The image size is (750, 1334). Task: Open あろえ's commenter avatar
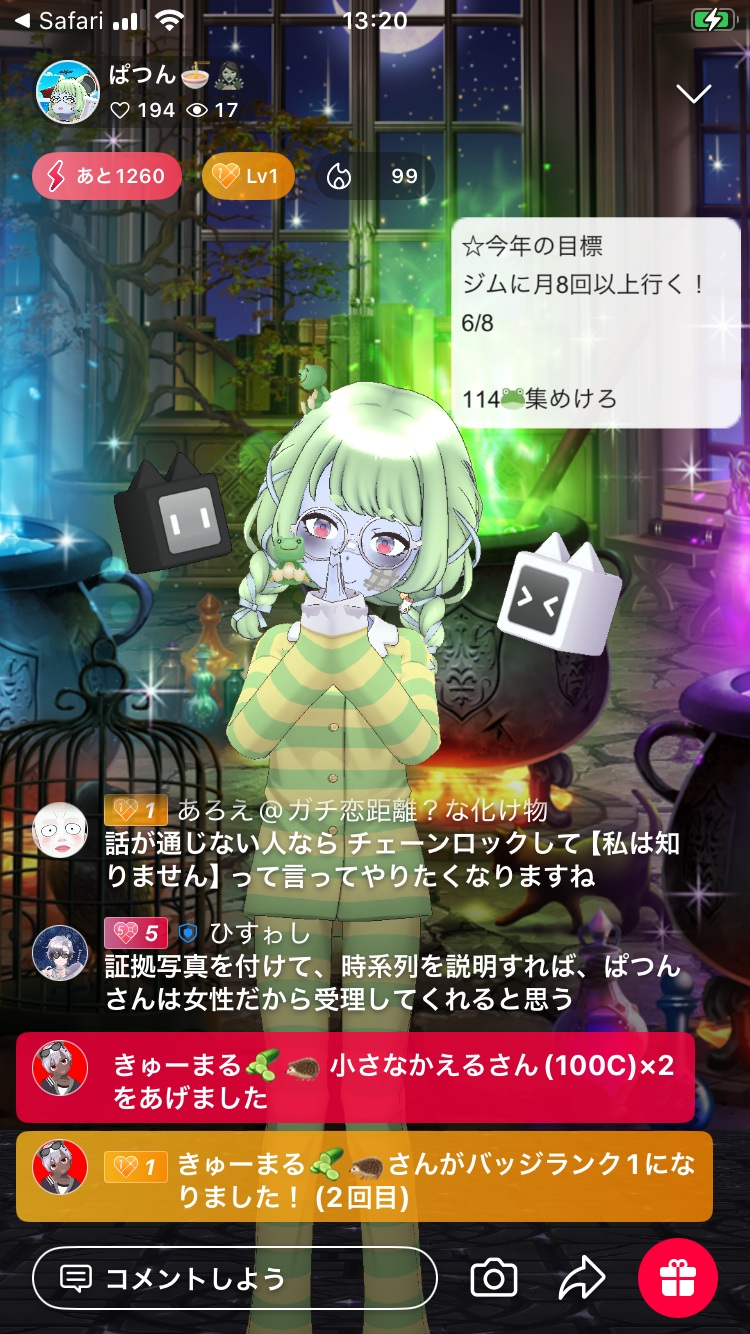60,830
